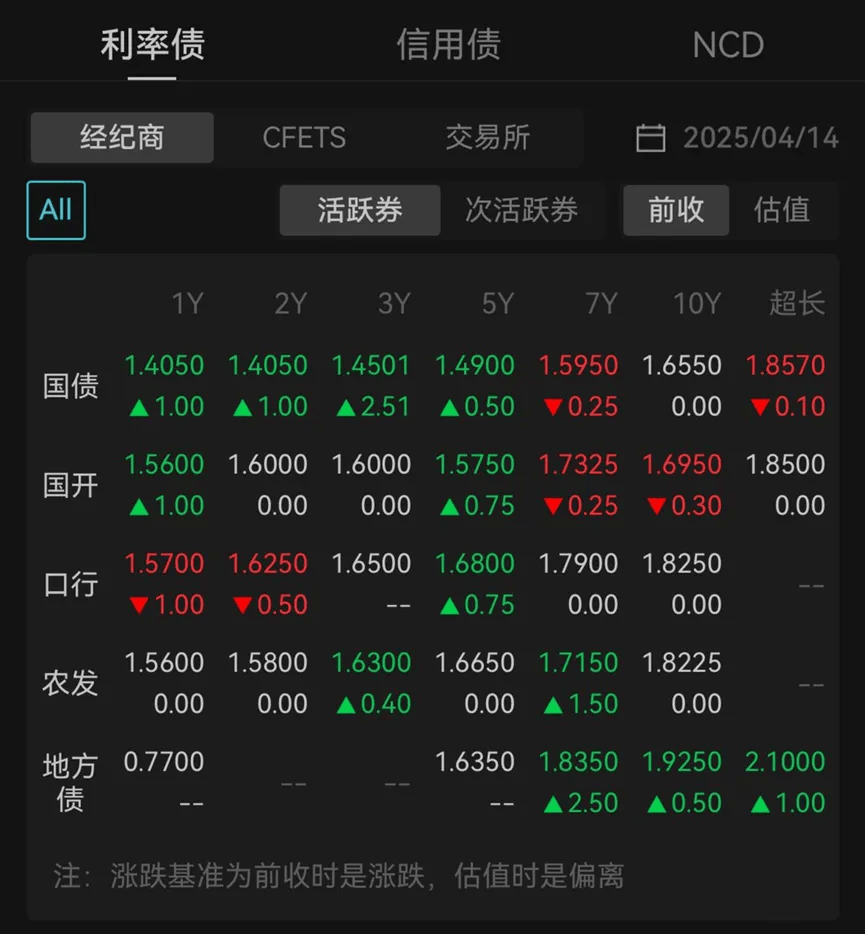Click the date 2025/04/14
Viewport: 865px width, 934px height.
click(763, 138)
